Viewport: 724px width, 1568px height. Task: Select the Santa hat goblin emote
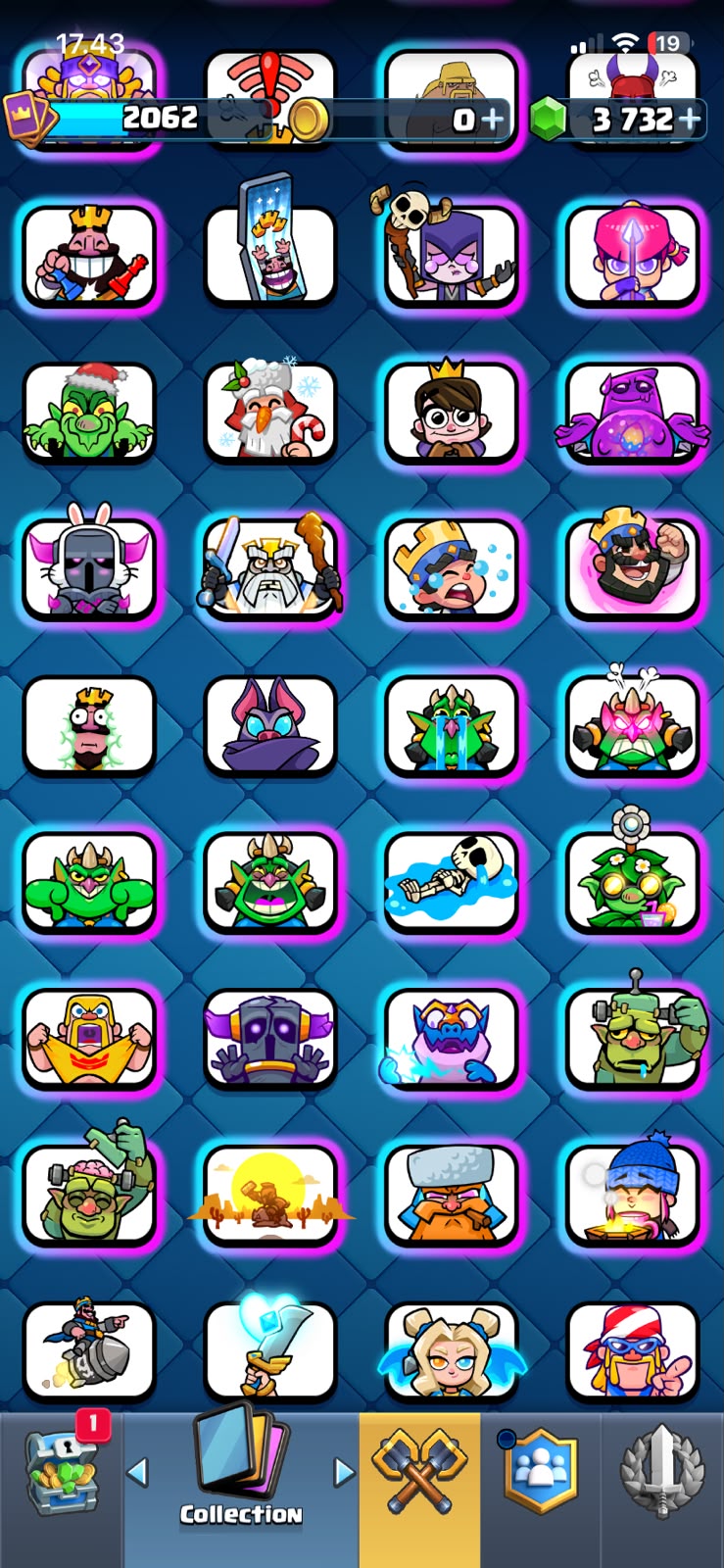(89, 410)
